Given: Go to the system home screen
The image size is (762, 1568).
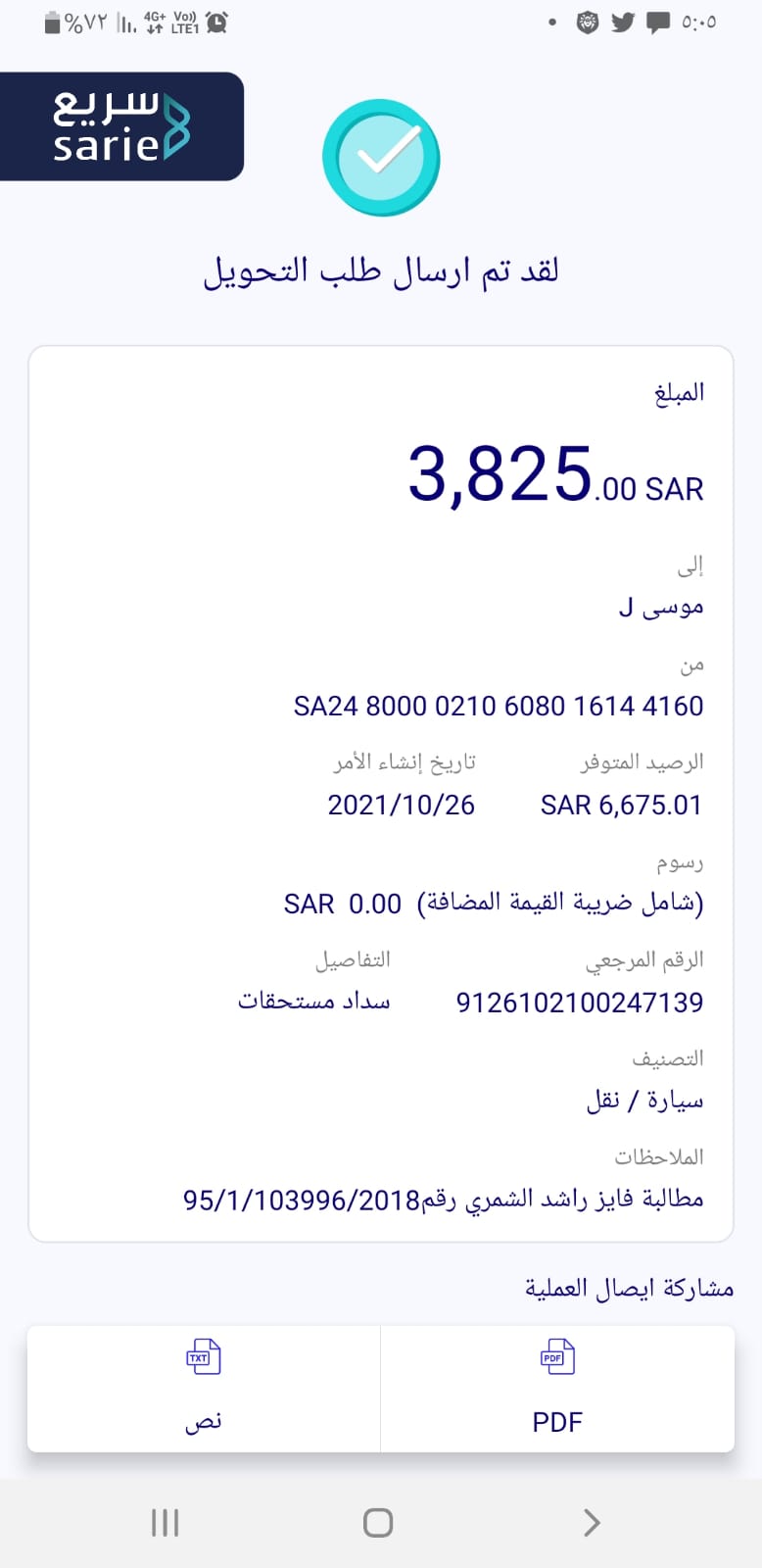Looking at the screenshot, I should [378, 1522].
